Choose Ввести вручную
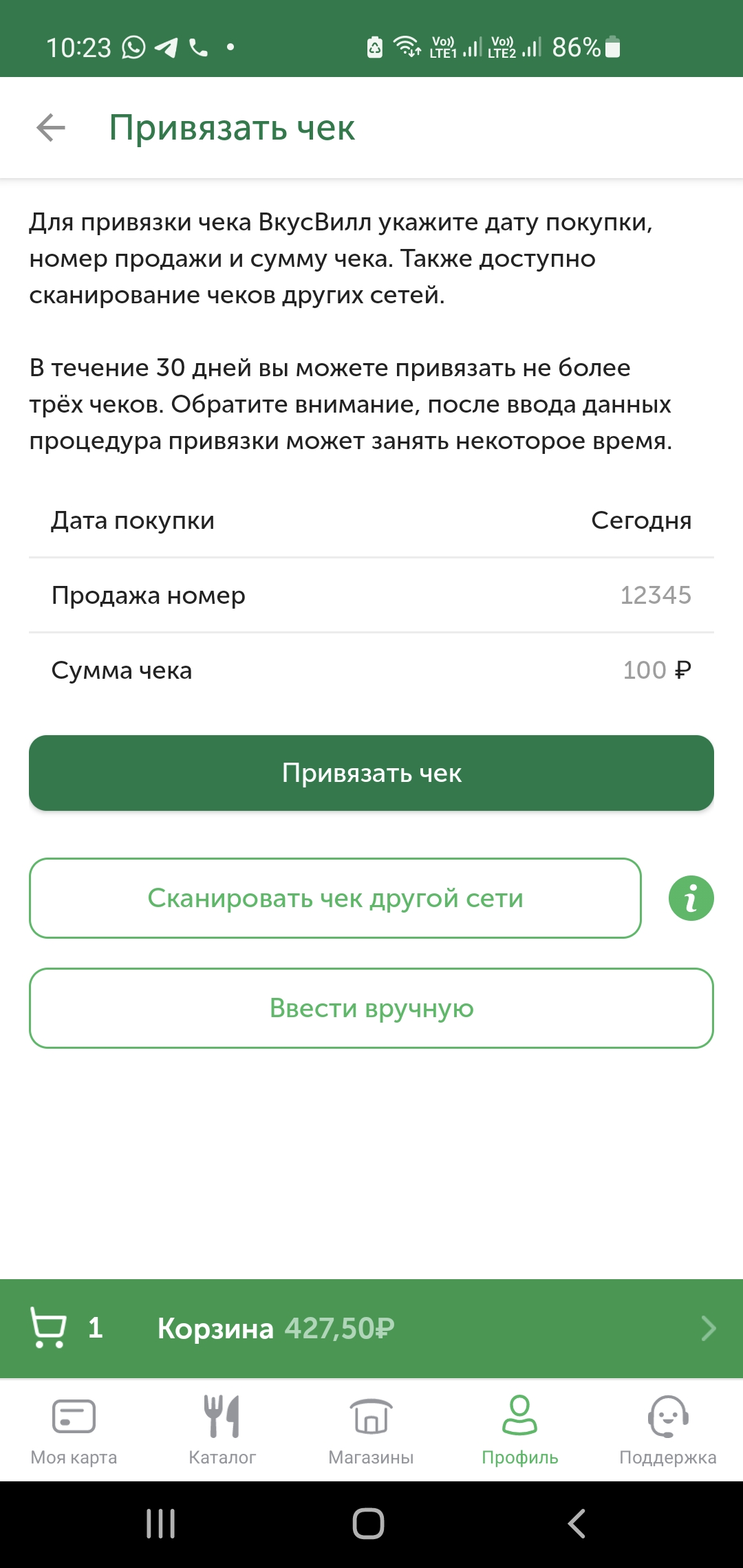 click(371, 1008)
